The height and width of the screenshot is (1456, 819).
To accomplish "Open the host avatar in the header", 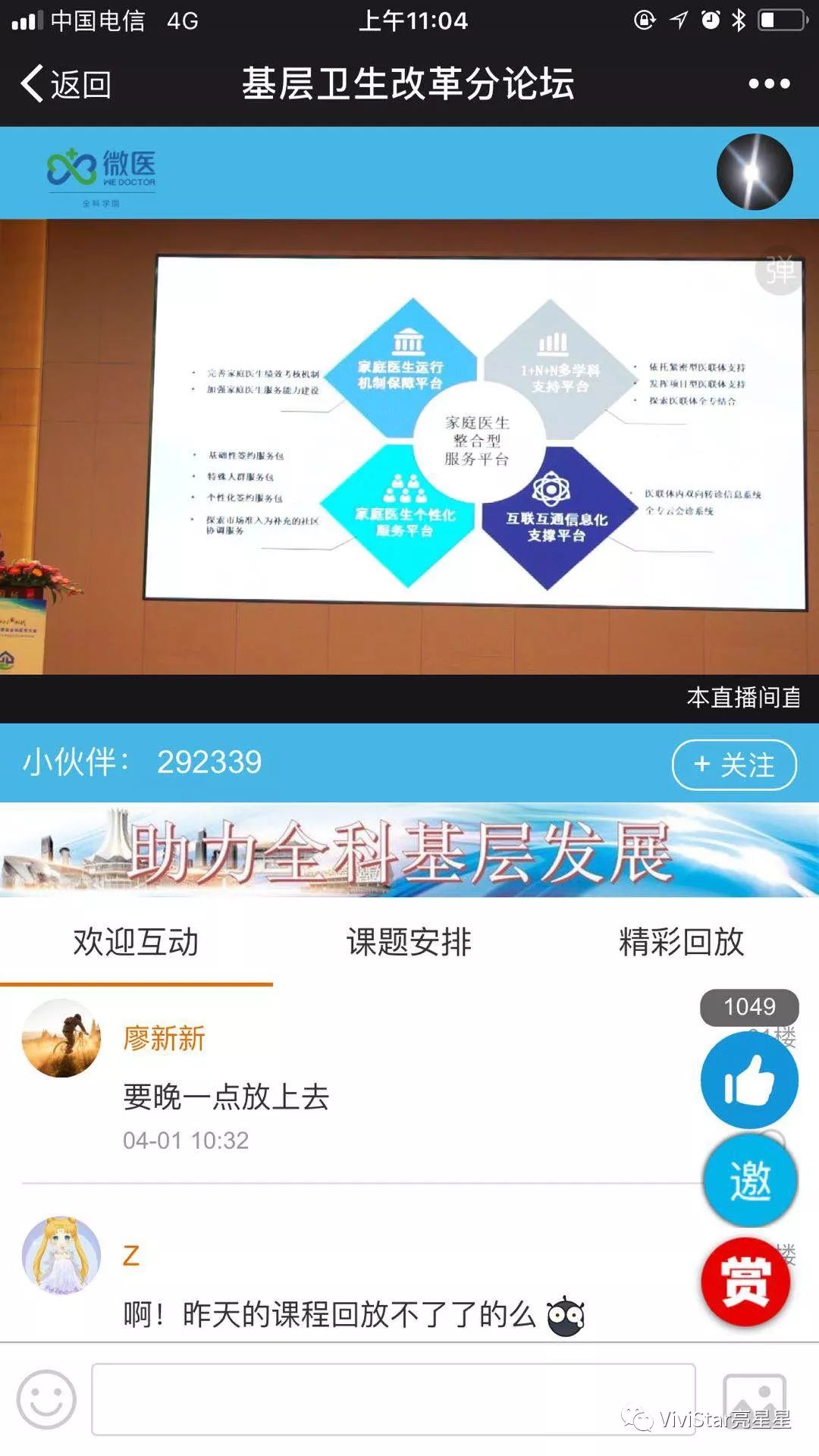I will pos(754,172).
